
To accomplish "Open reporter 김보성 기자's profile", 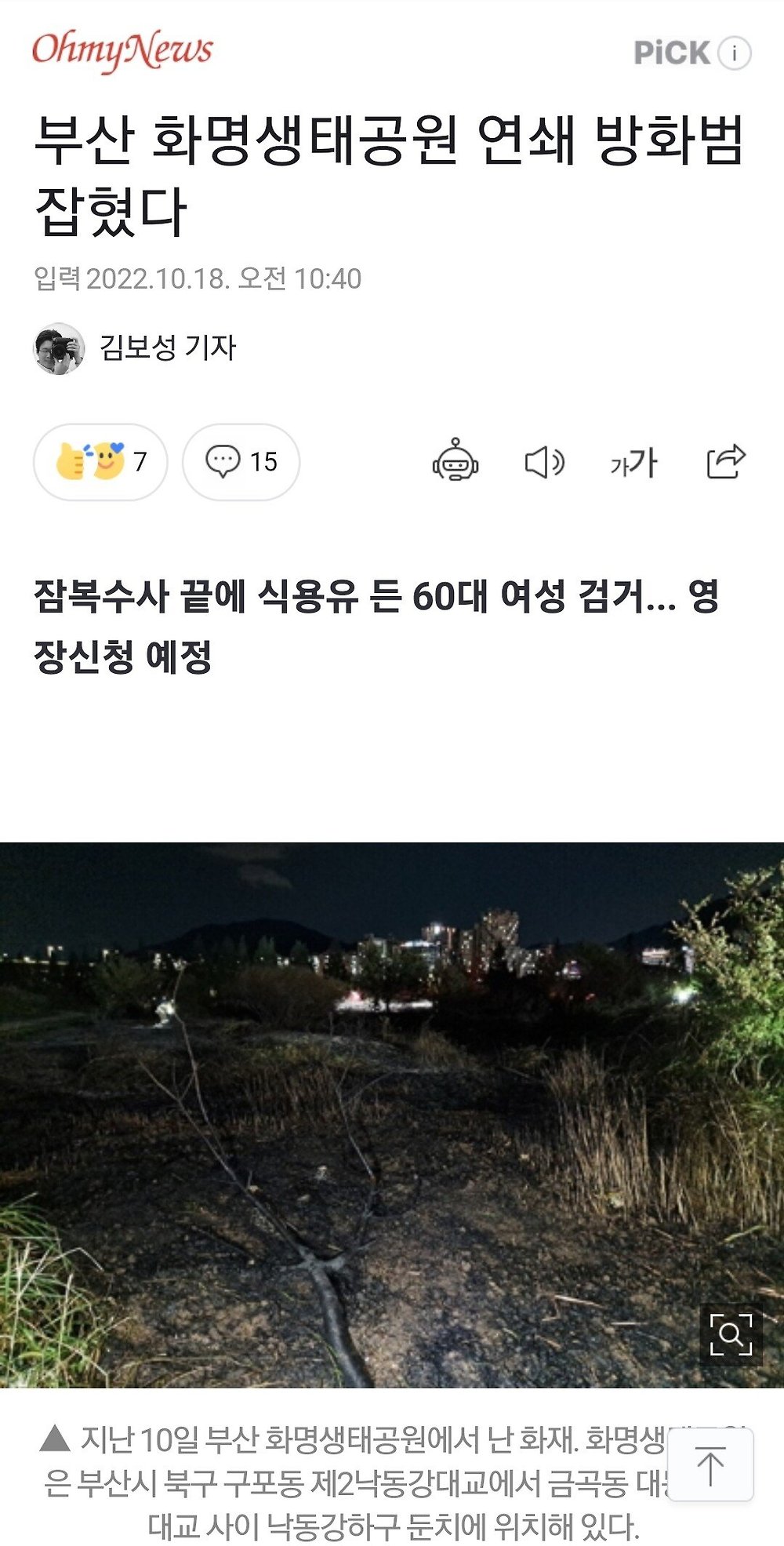I will (135, 347).
